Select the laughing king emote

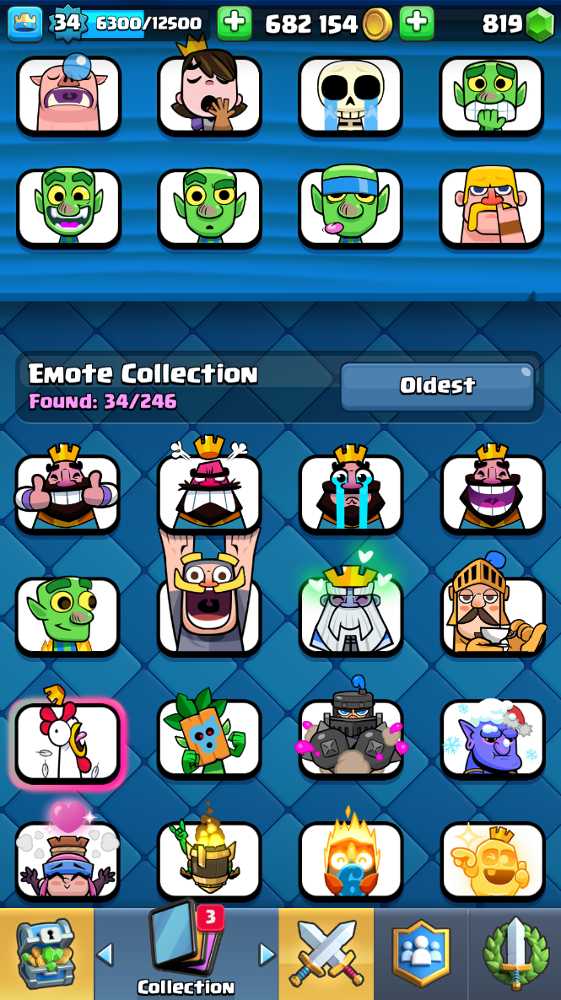[x=493, y=491]
